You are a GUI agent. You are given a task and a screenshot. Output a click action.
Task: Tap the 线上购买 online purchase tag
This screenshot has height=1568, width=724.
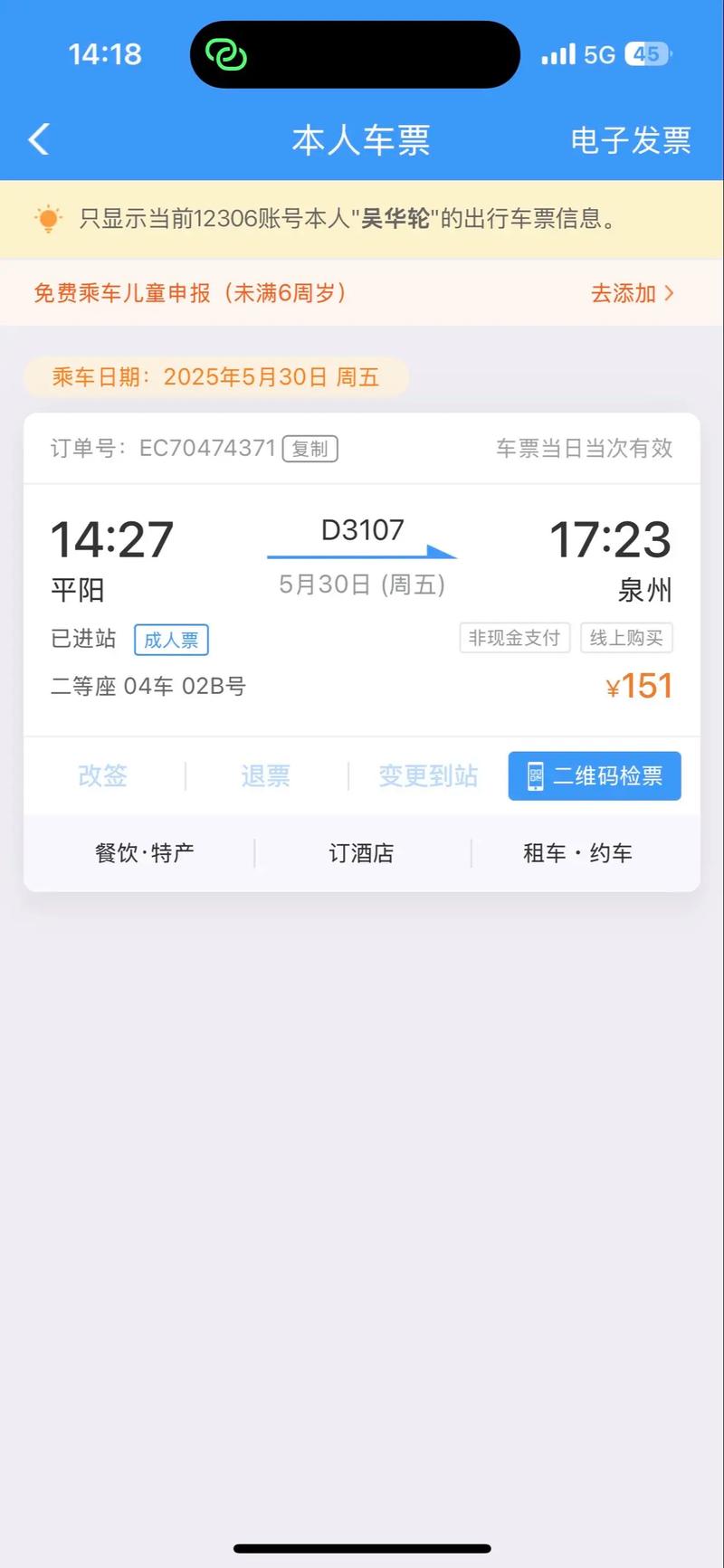point(626,638)
